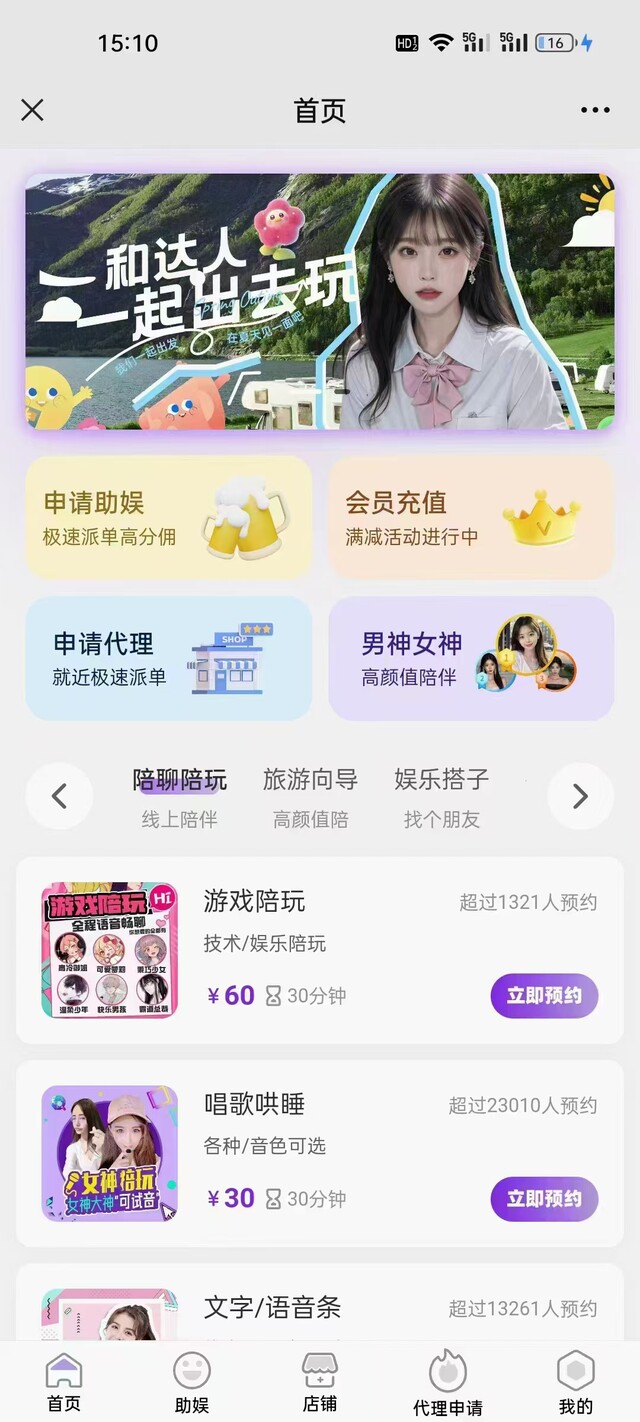The image size is (640, 1422).
Task: Select the 陪聊陪玩 category tab
Action: (180, 796)
